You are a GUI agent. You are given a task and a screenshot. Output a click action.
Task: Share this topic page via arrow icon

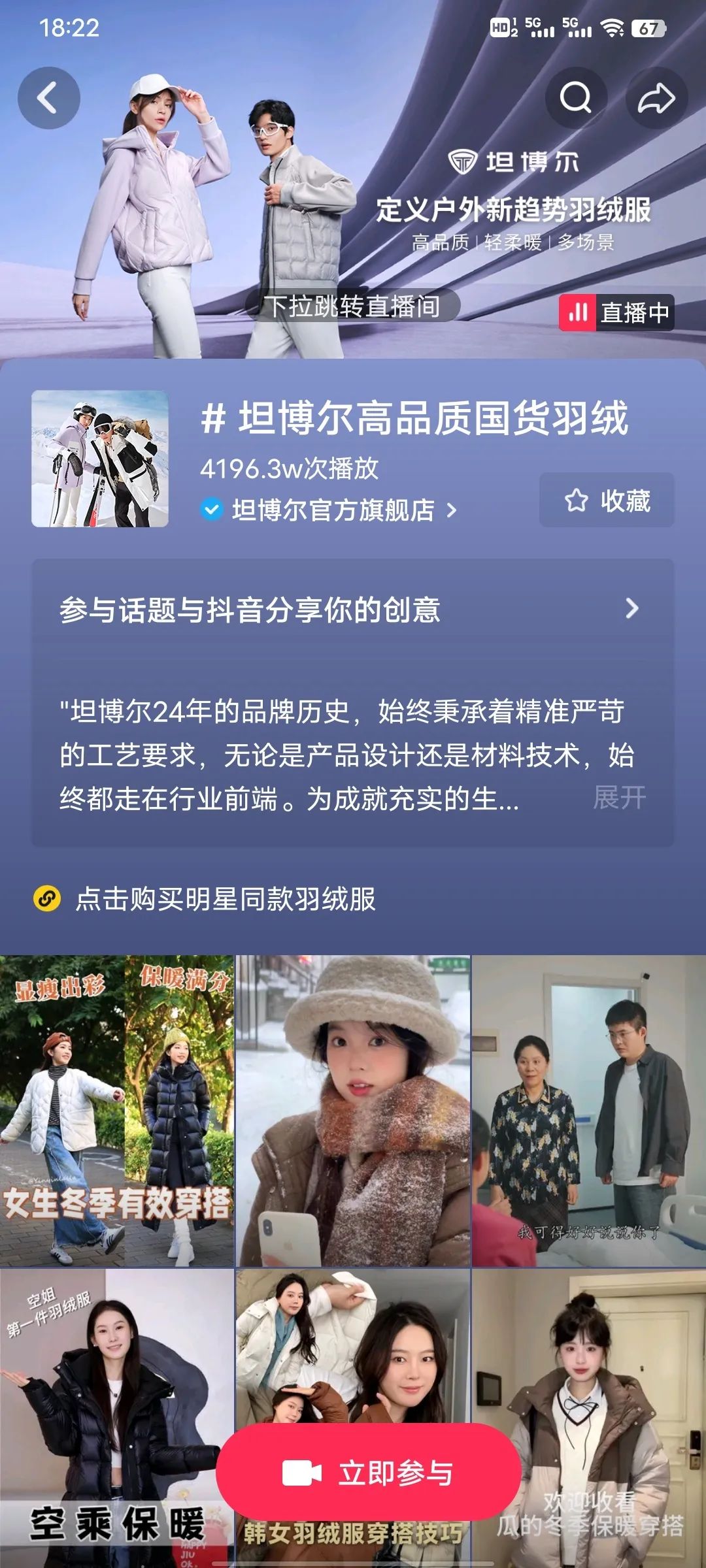(656, 98)
